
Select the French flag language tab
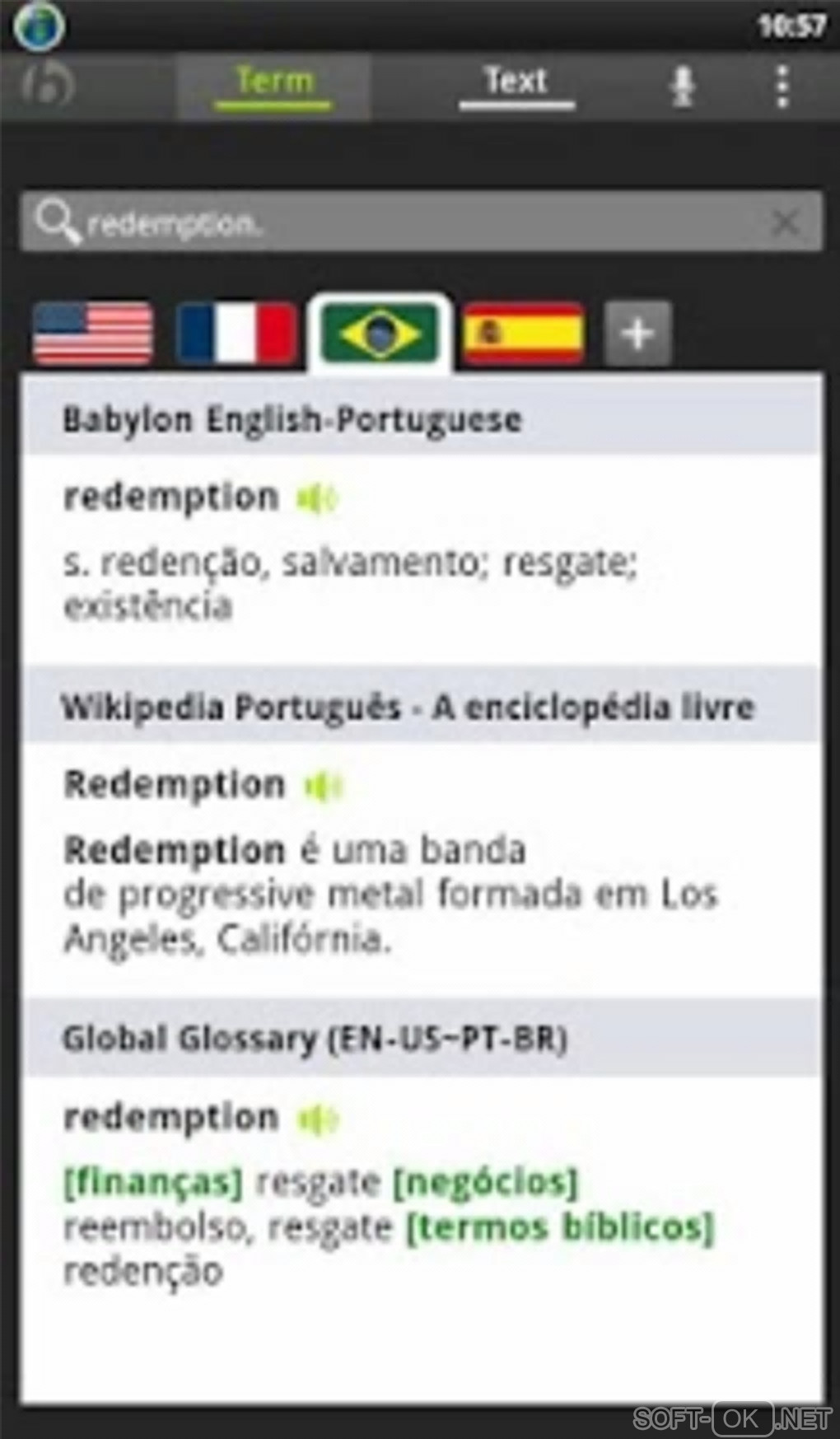click(236, 334)
